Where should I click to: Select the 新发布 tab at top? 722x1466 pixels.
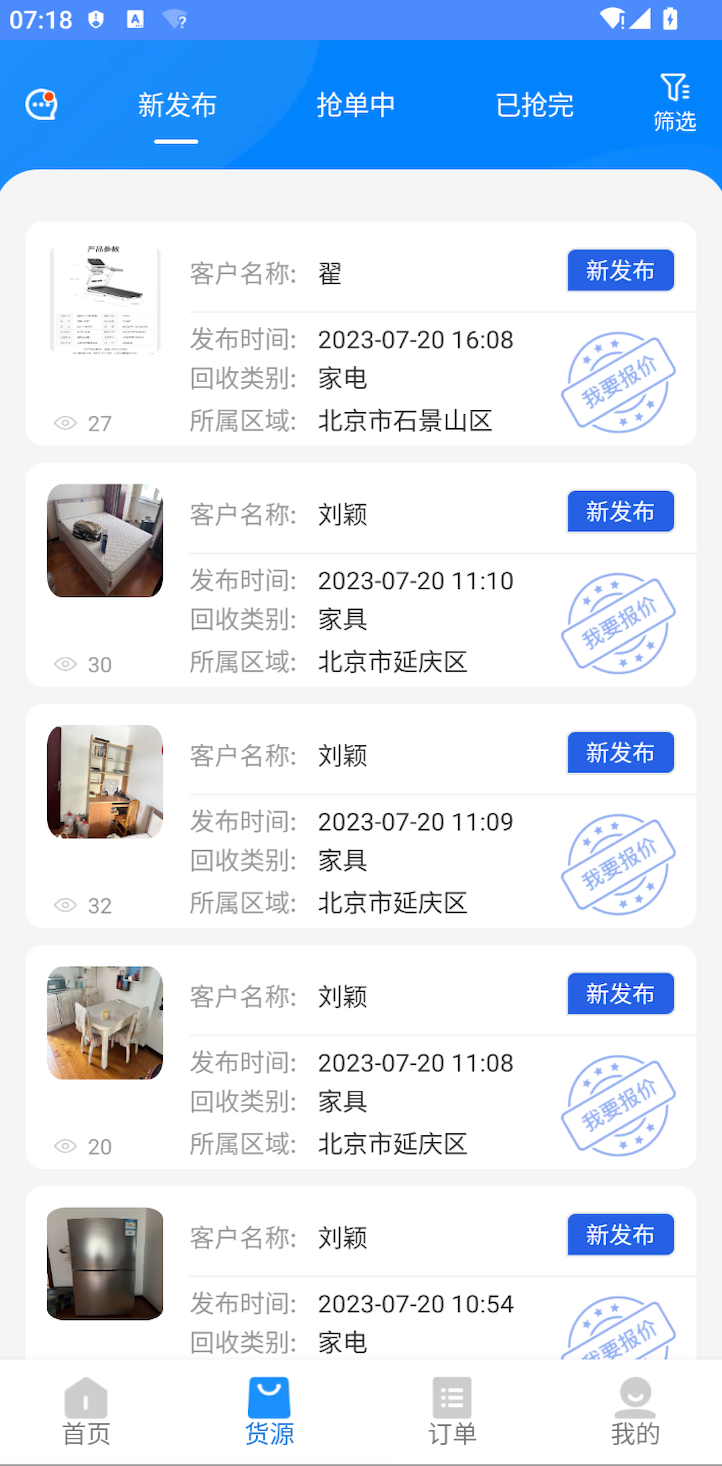click(x=177, y=105)
